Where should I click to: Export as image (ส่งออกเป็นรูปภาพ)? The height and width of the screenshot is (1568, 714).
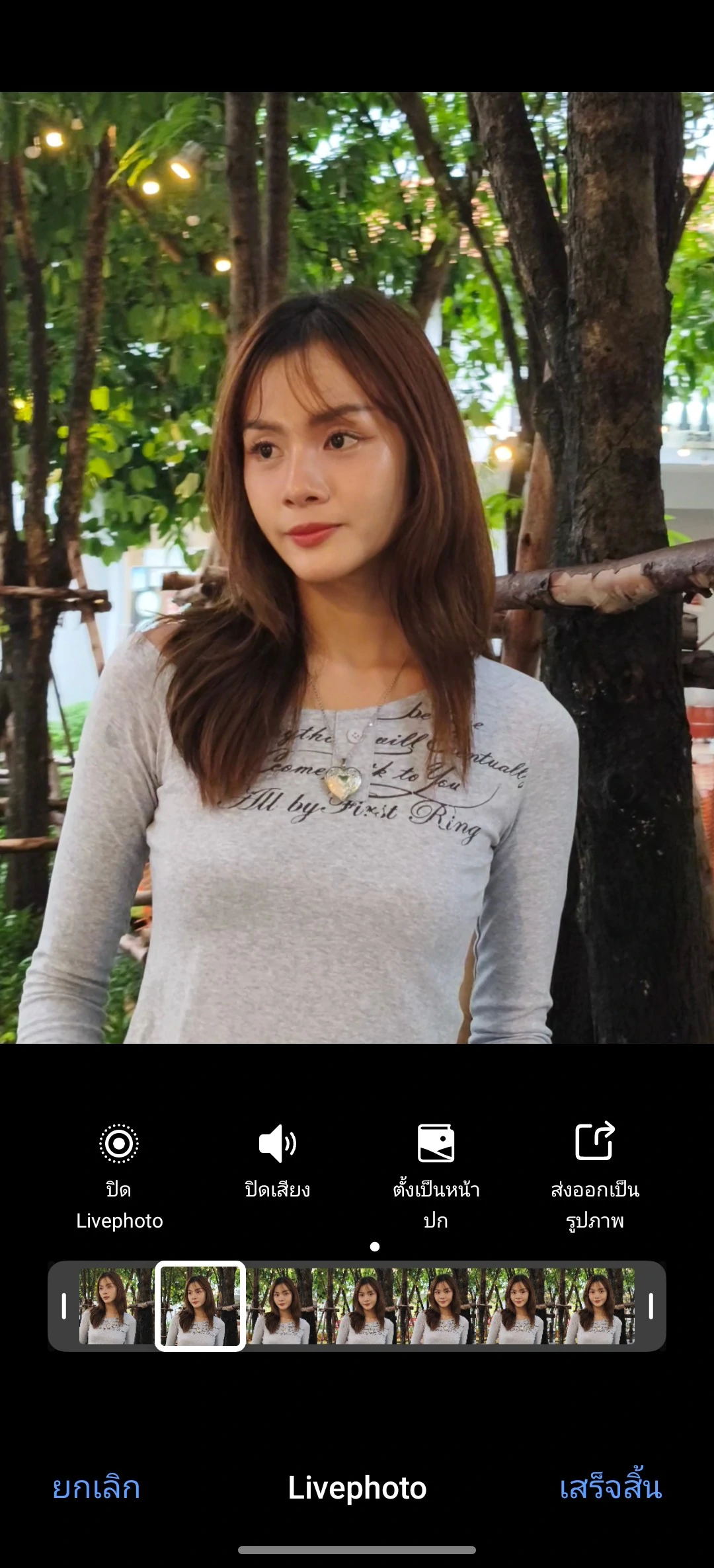[594, 1174]
